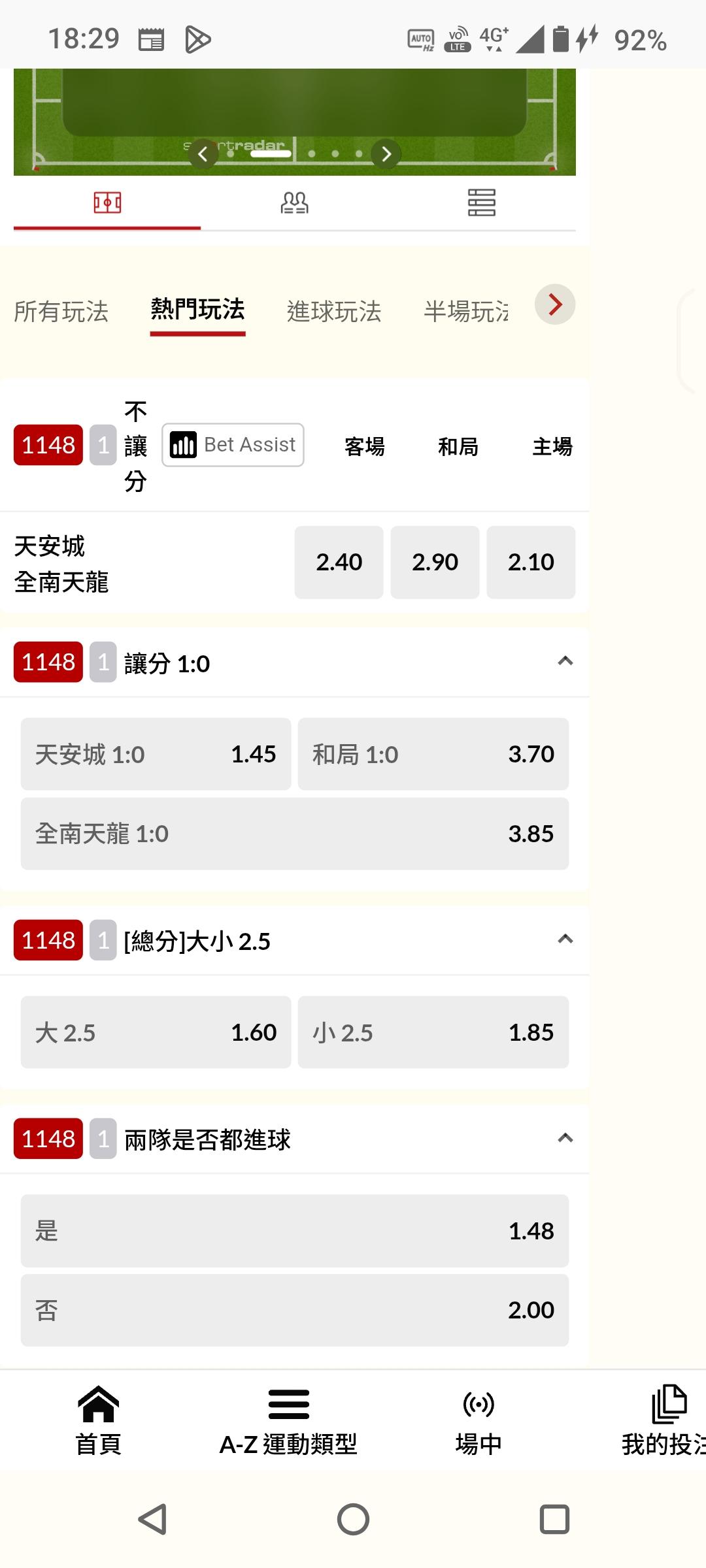Switch to 場中 live tab
706x1568 pixels.
[479, 1420]
